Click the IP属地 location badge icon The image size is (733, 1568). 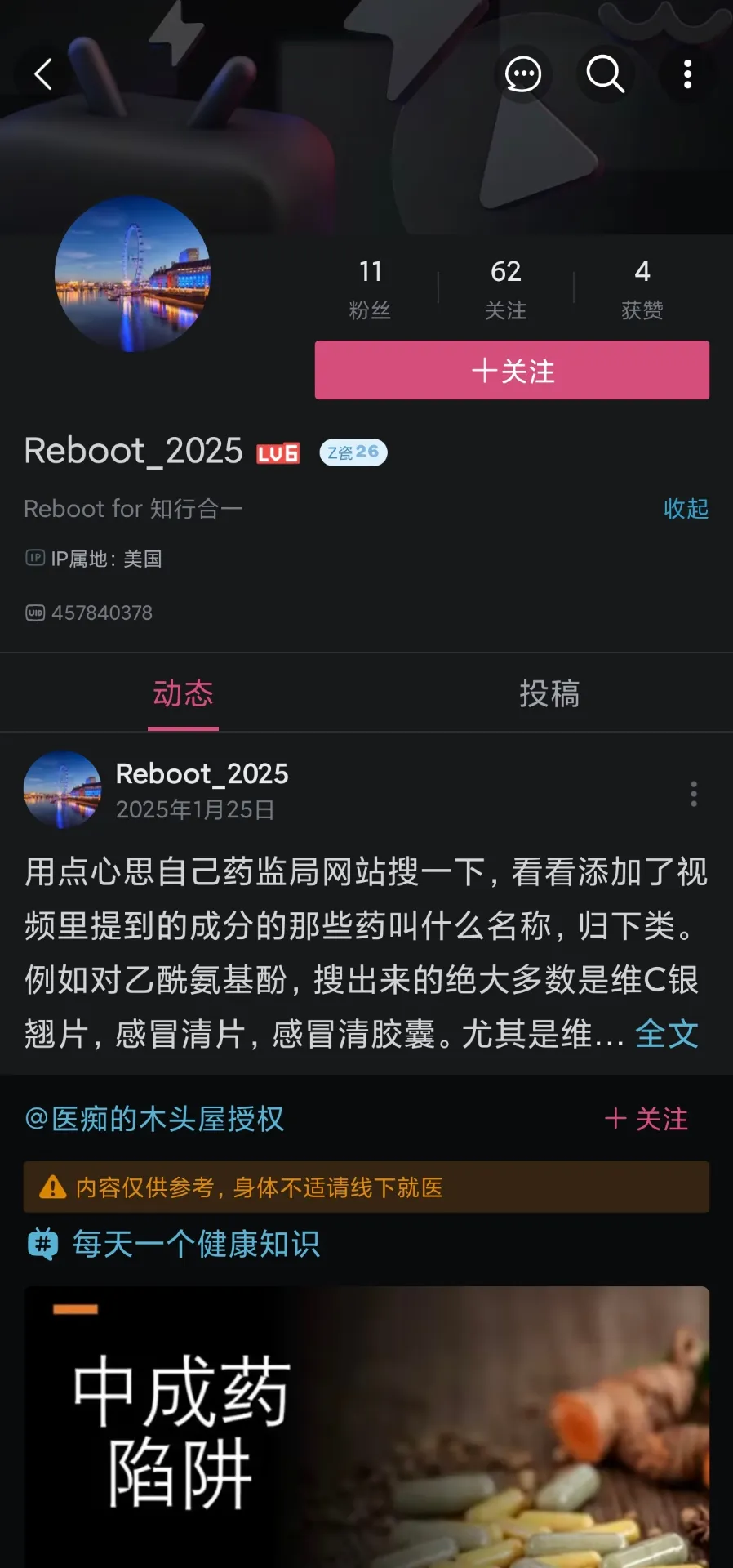click(x=35, y=558)
